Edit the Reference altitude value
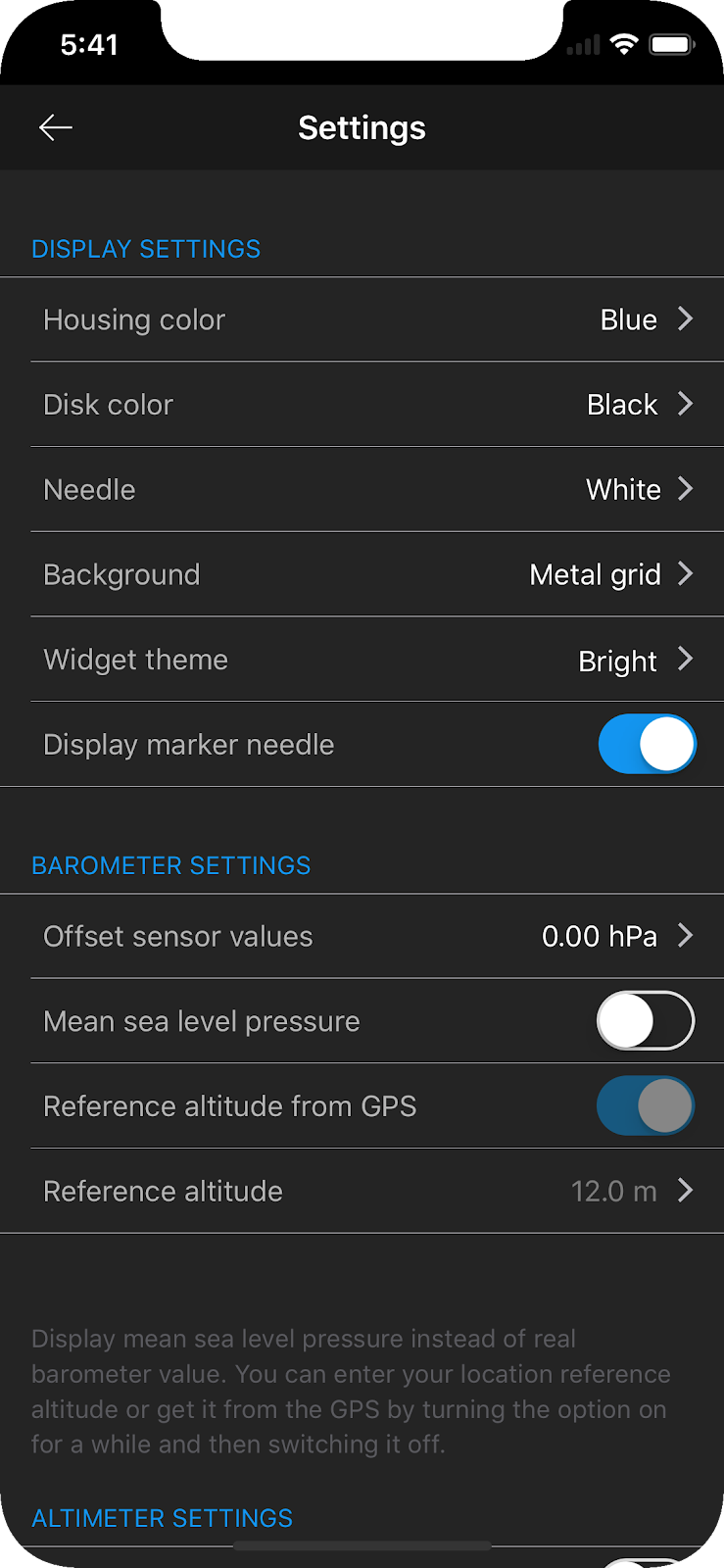 coord(362,1192)
